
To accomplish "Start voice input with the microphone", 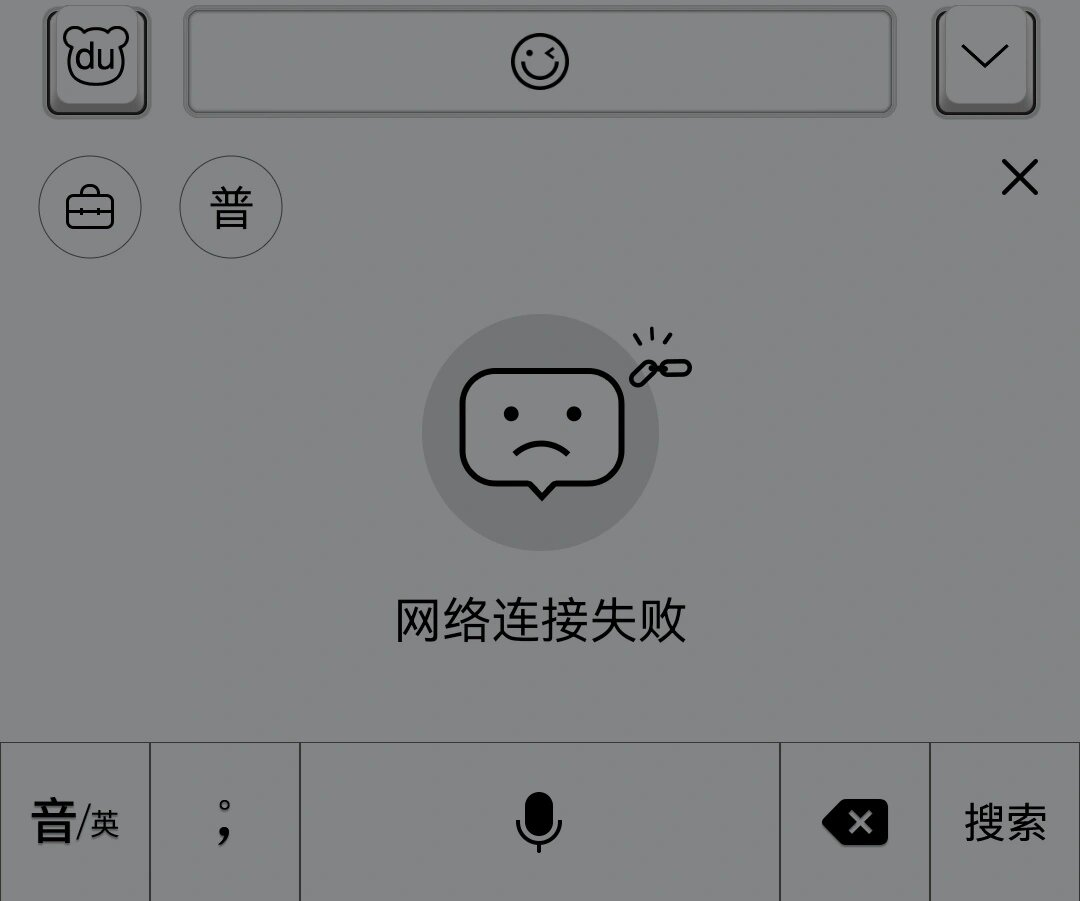I will (539, 822).
